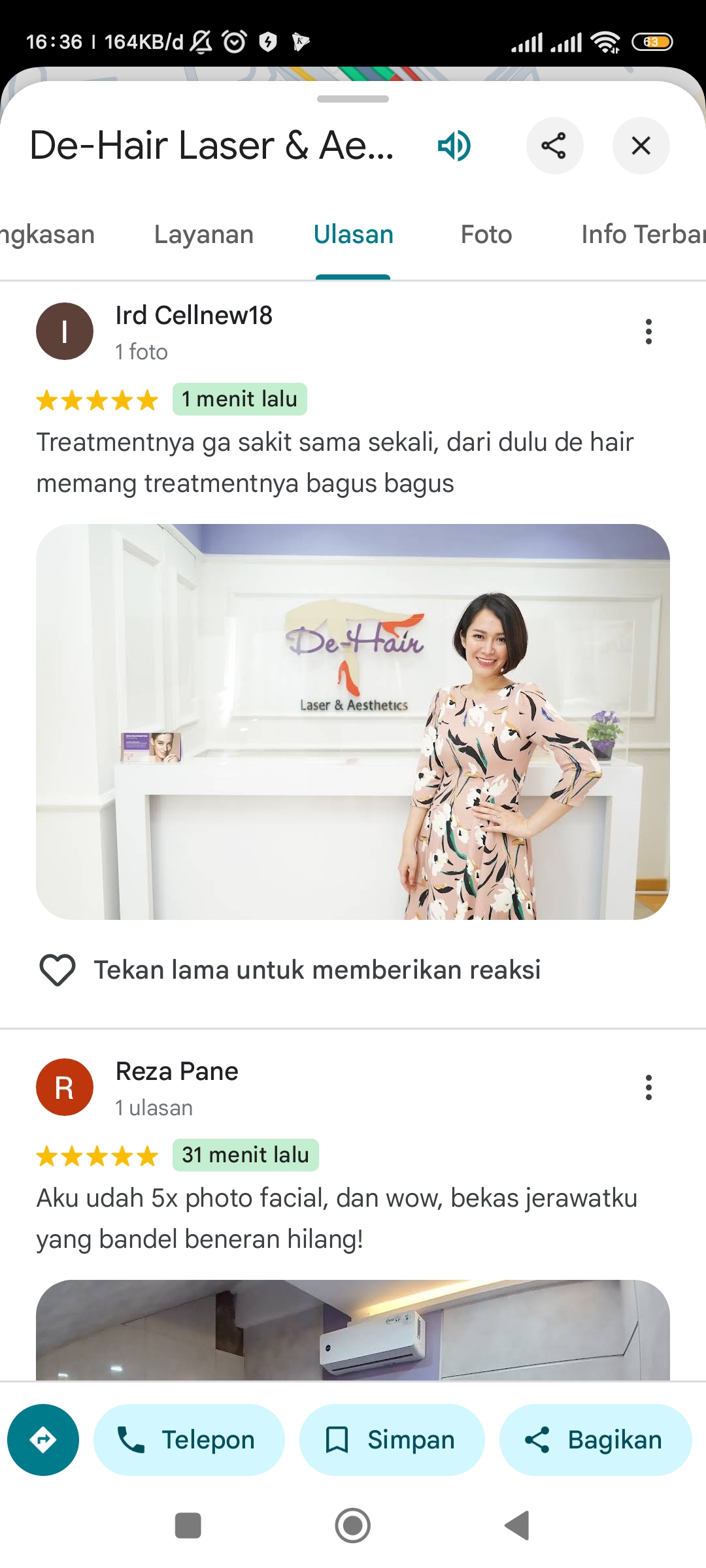Like Ird Cellnew18's review with the heart
The height and width of the screenshot is (1568, 706).
pyautogui.click(x=58, y=970)
